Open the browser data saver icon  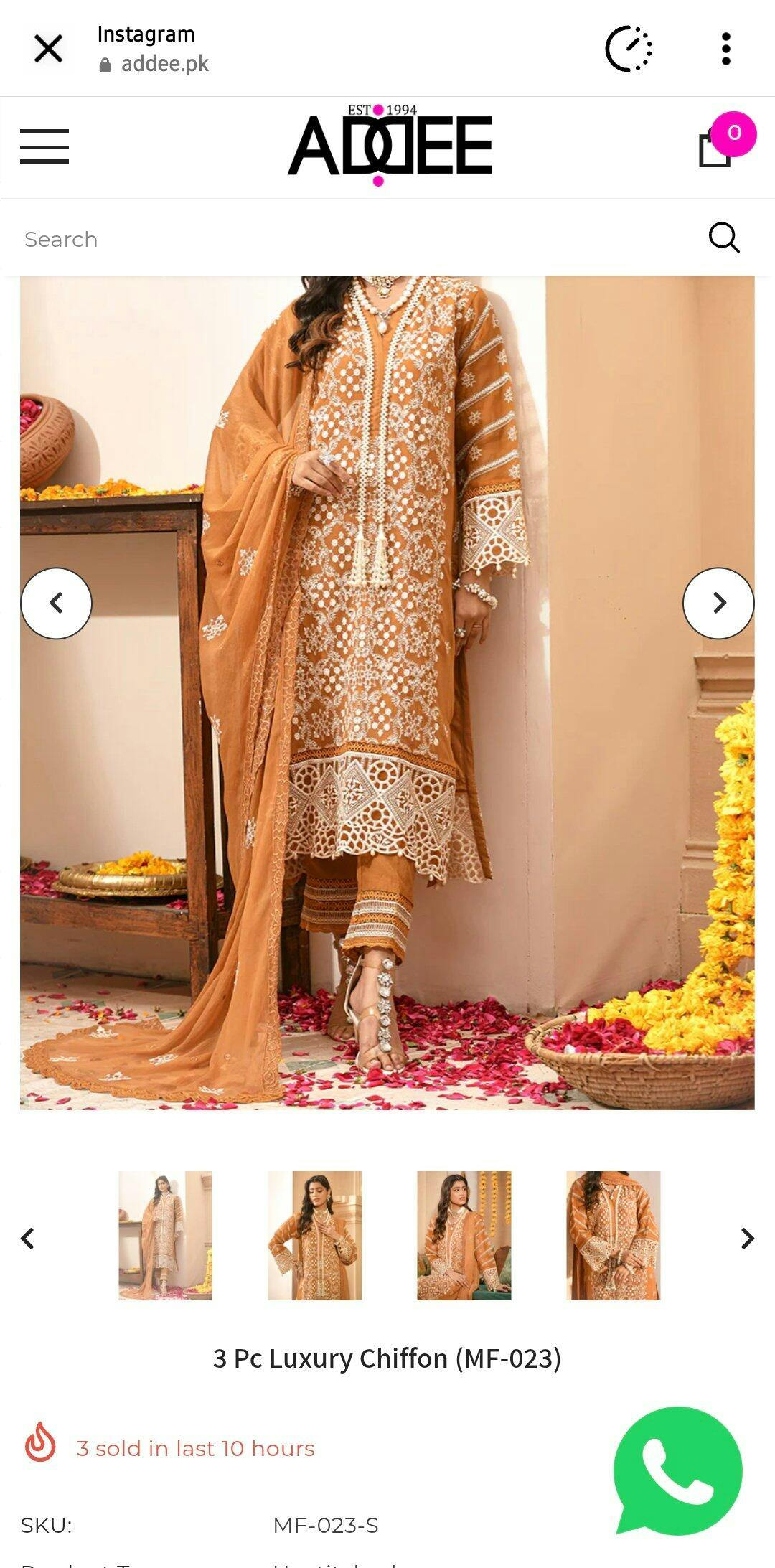click(x=628, y=49)
